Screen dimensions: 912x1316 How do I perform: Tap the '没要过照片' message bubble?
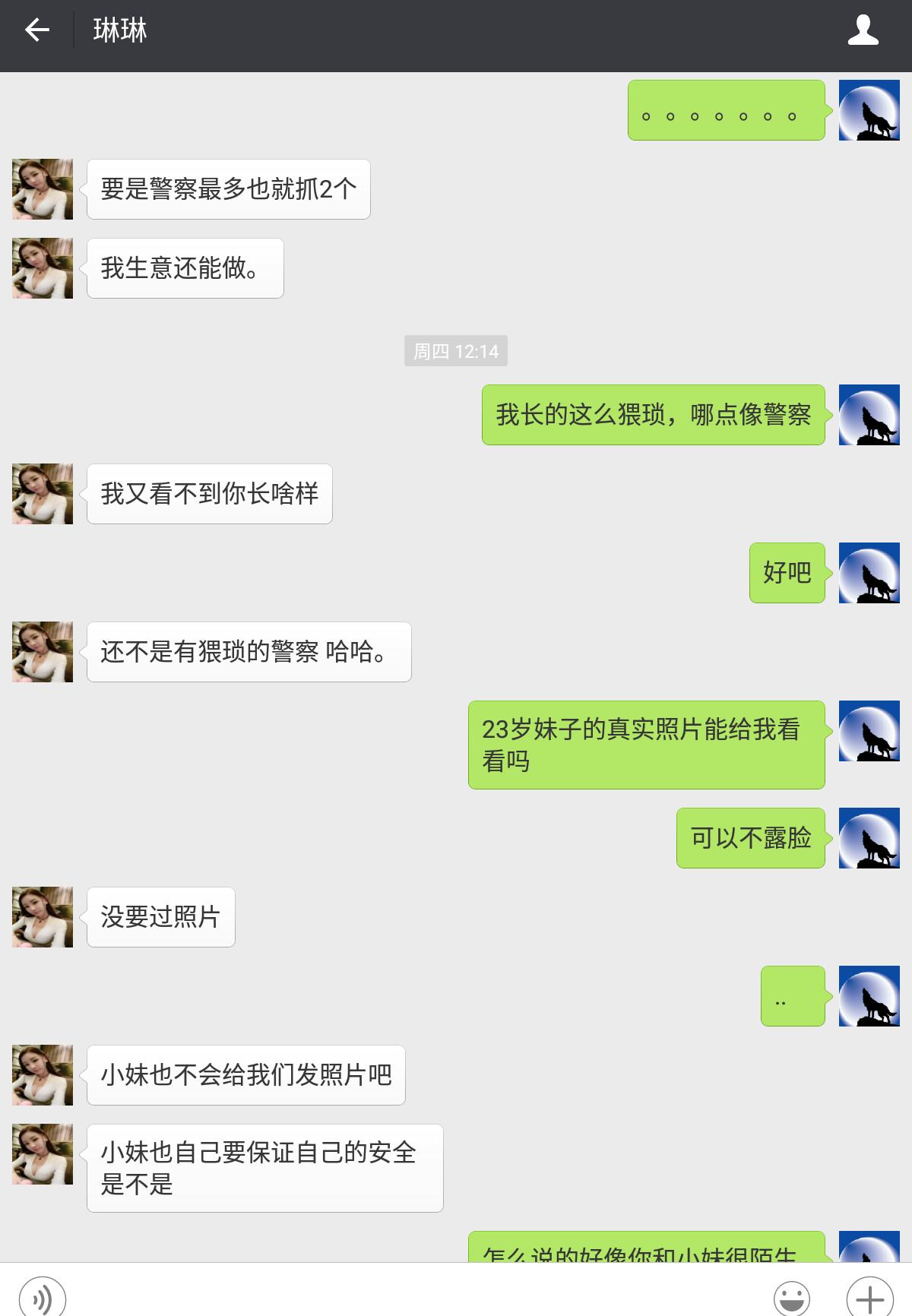[160, 917]
